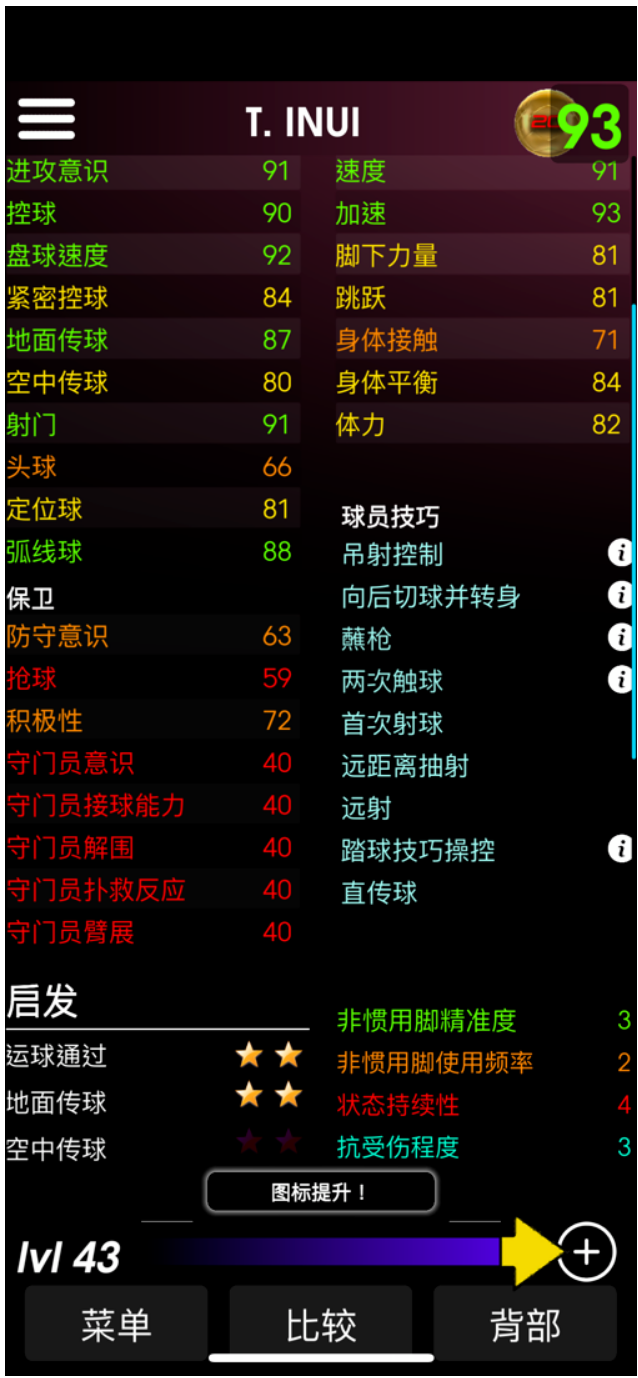Tap the plus level-up button
638x1378 pixels.
tap(586, 1252)
